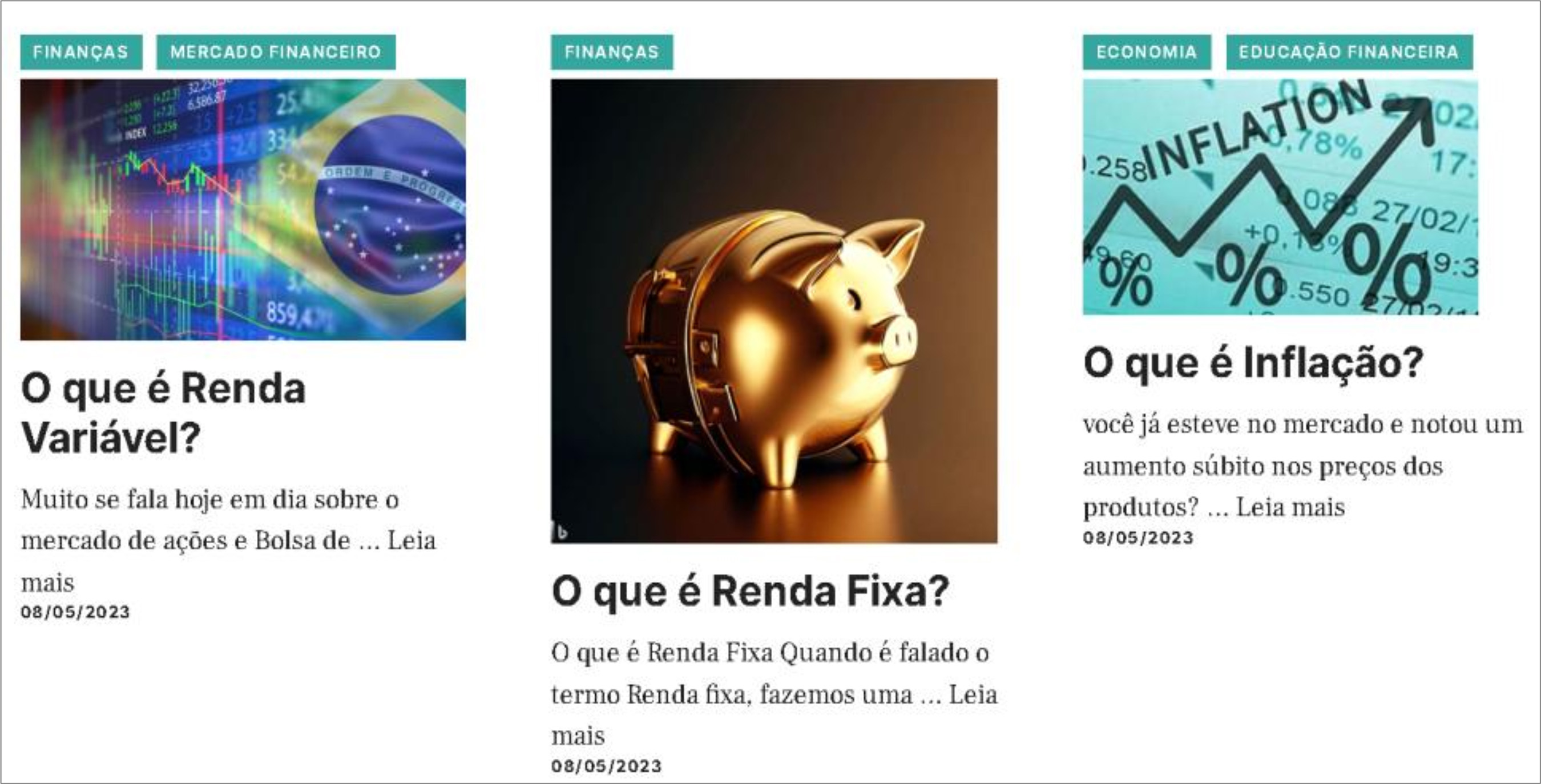
Task: Tap Leia mais under Renda Fixa excerpt
Action: coord(973,695)
